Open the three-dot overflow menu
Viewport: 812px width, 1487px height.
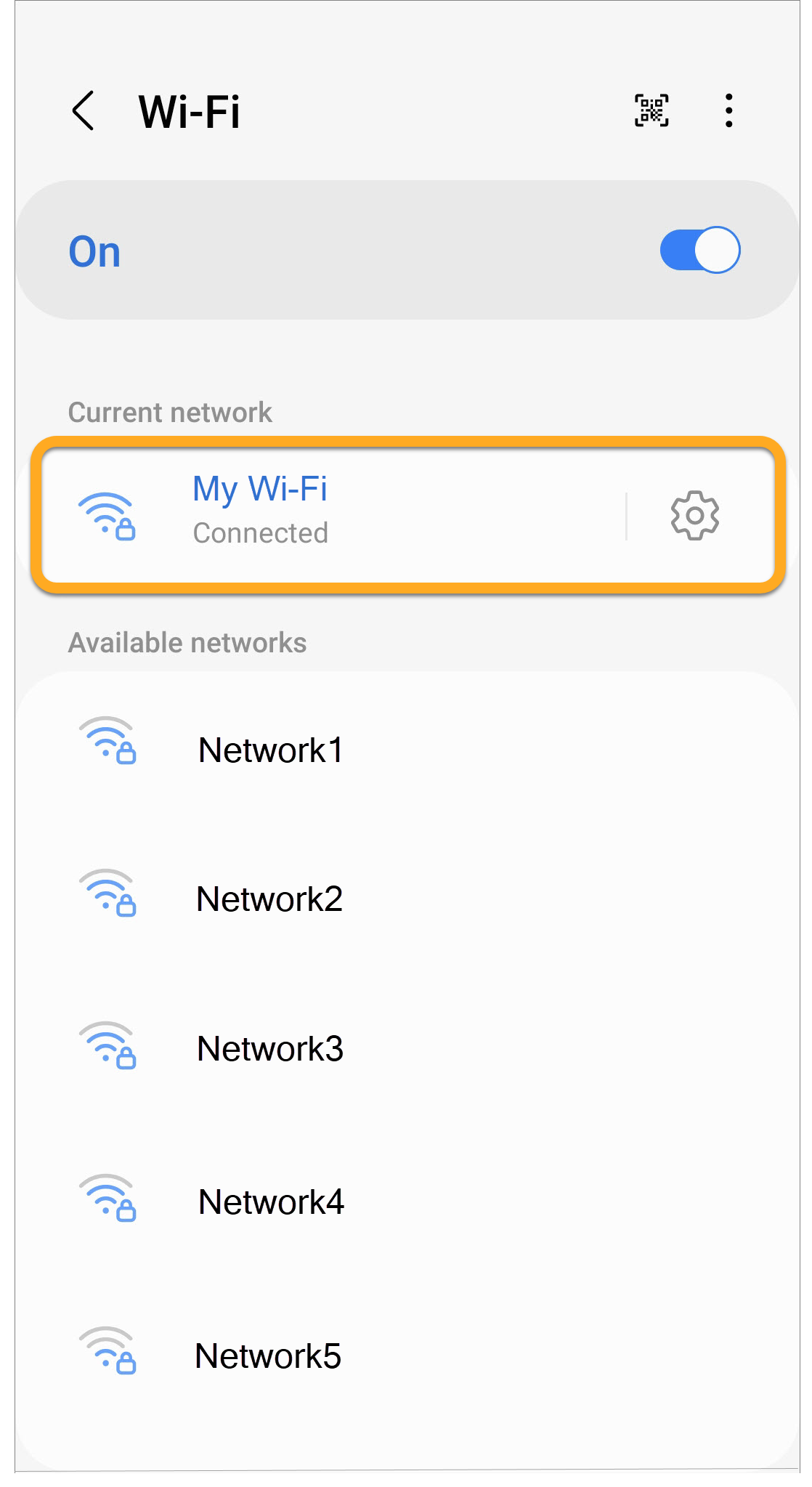coord(728,111)
